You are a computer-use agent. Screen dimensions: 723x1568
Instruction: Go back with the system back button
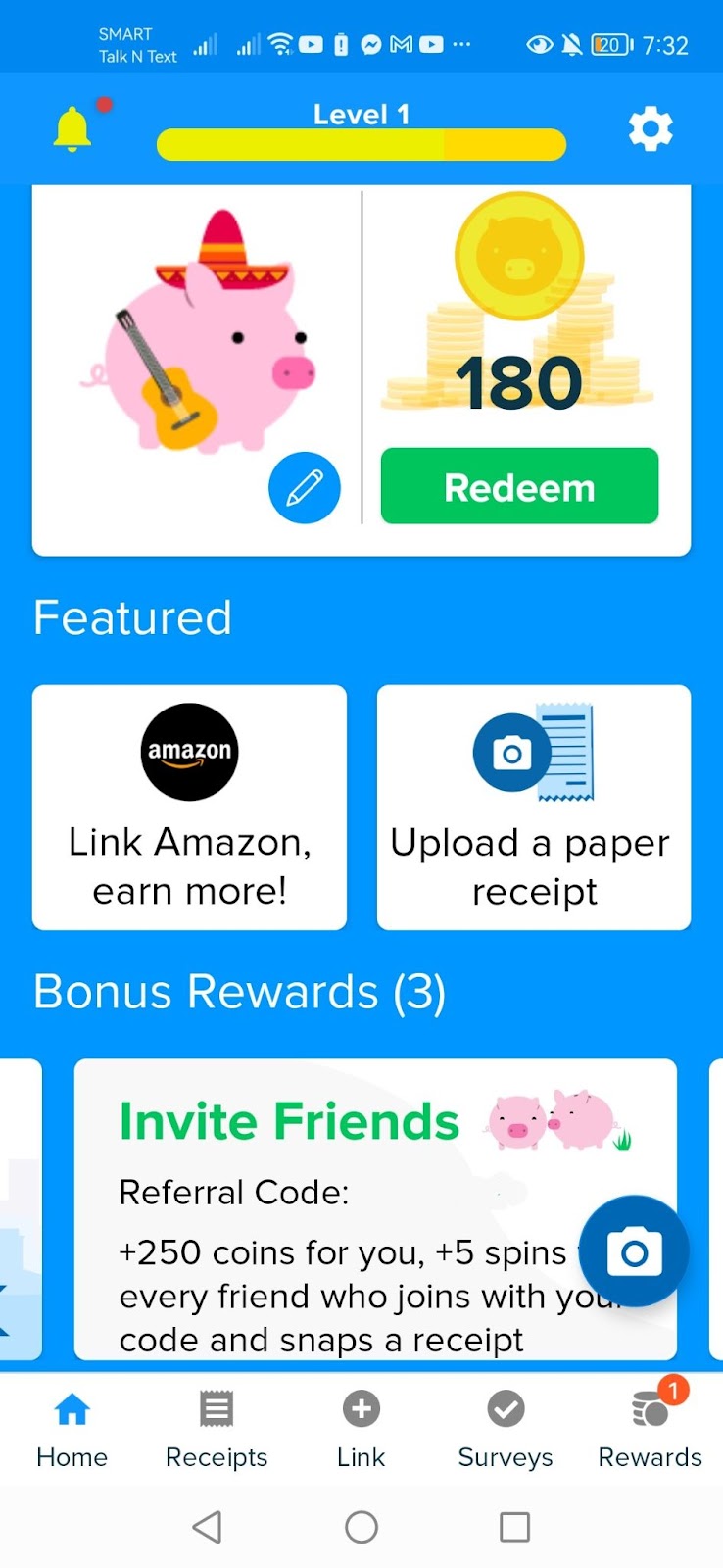pos(207,1527)
